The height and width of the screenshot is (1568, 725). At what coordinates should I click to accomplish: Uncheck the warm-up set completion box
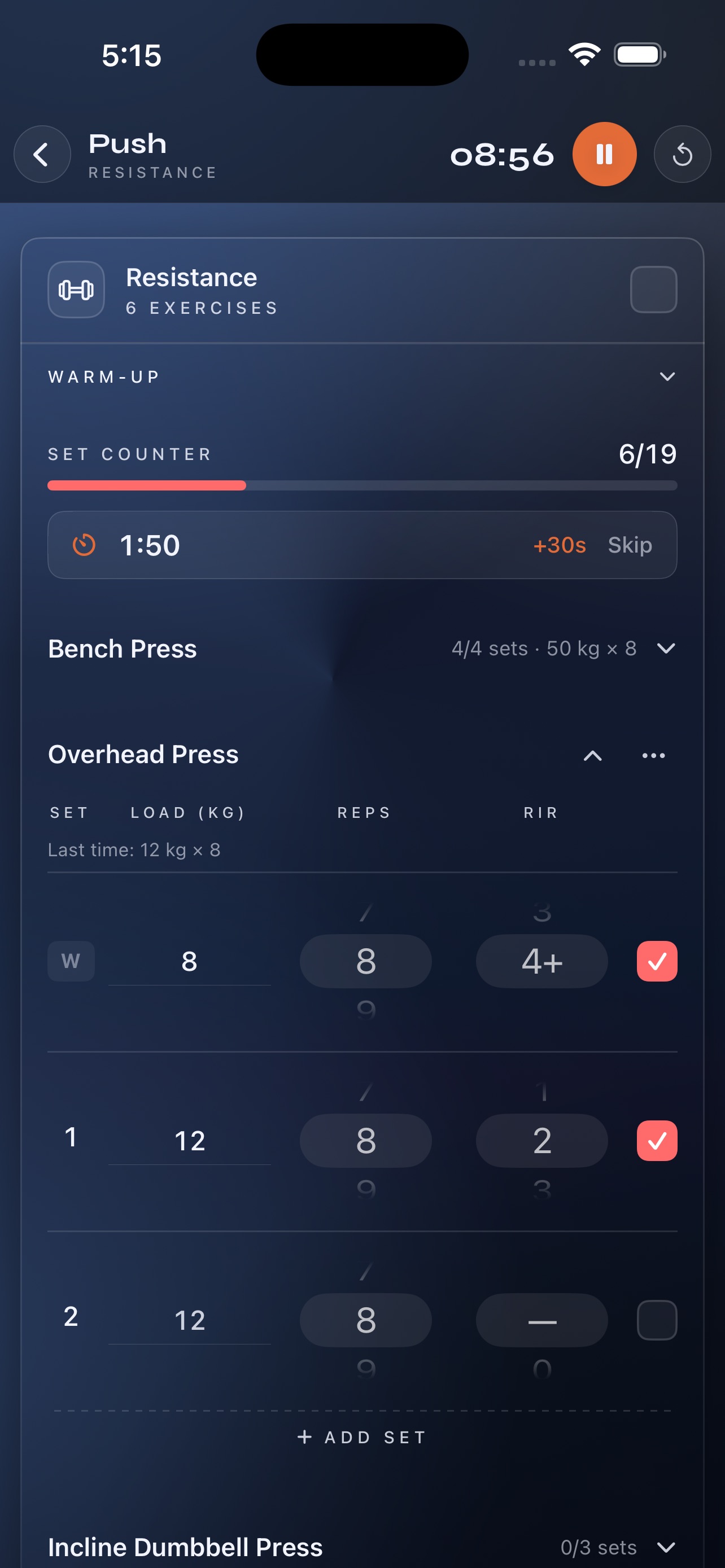tap(657, 961)
